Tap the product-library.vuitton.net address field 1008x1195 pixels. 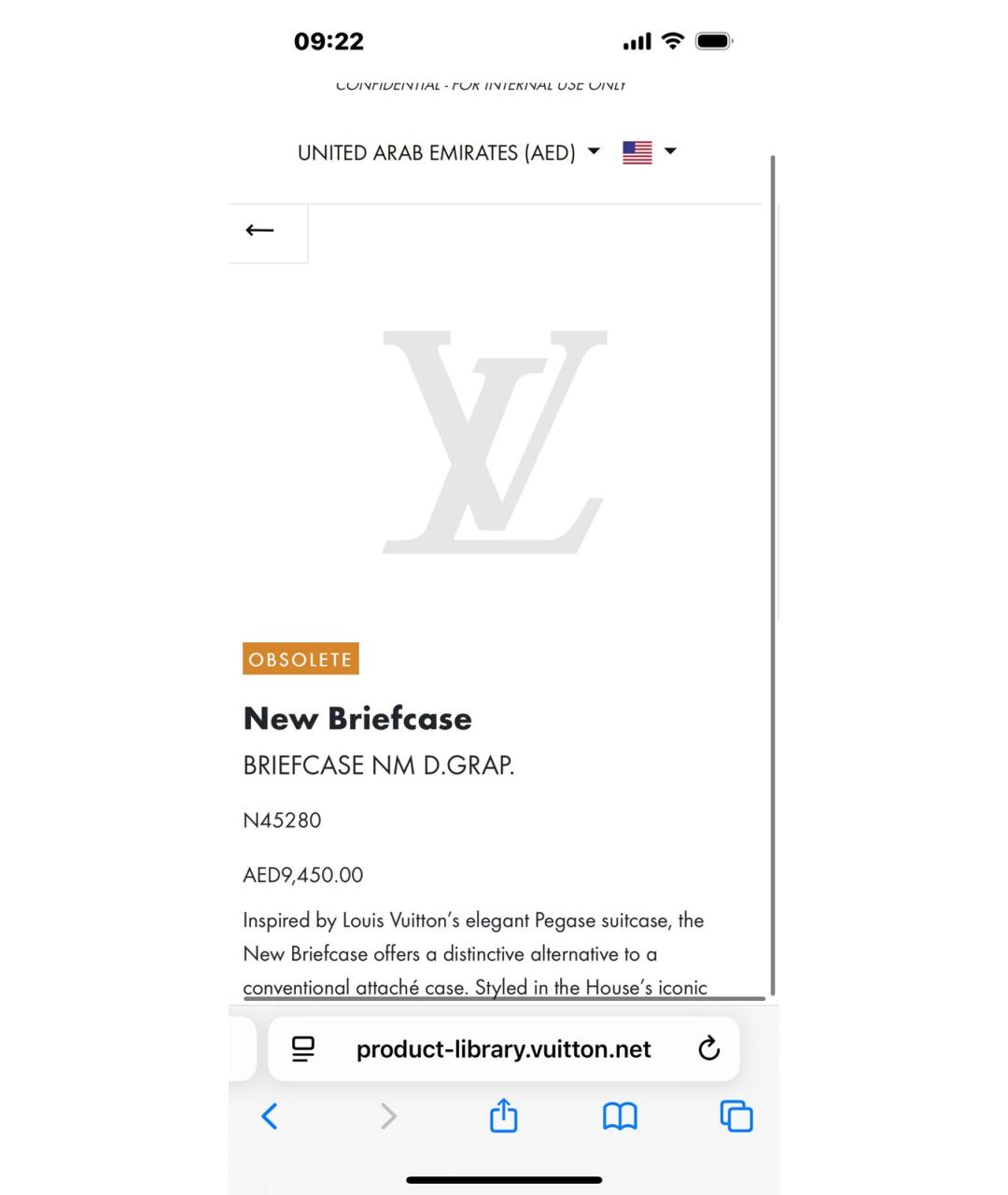(503, 1048)
